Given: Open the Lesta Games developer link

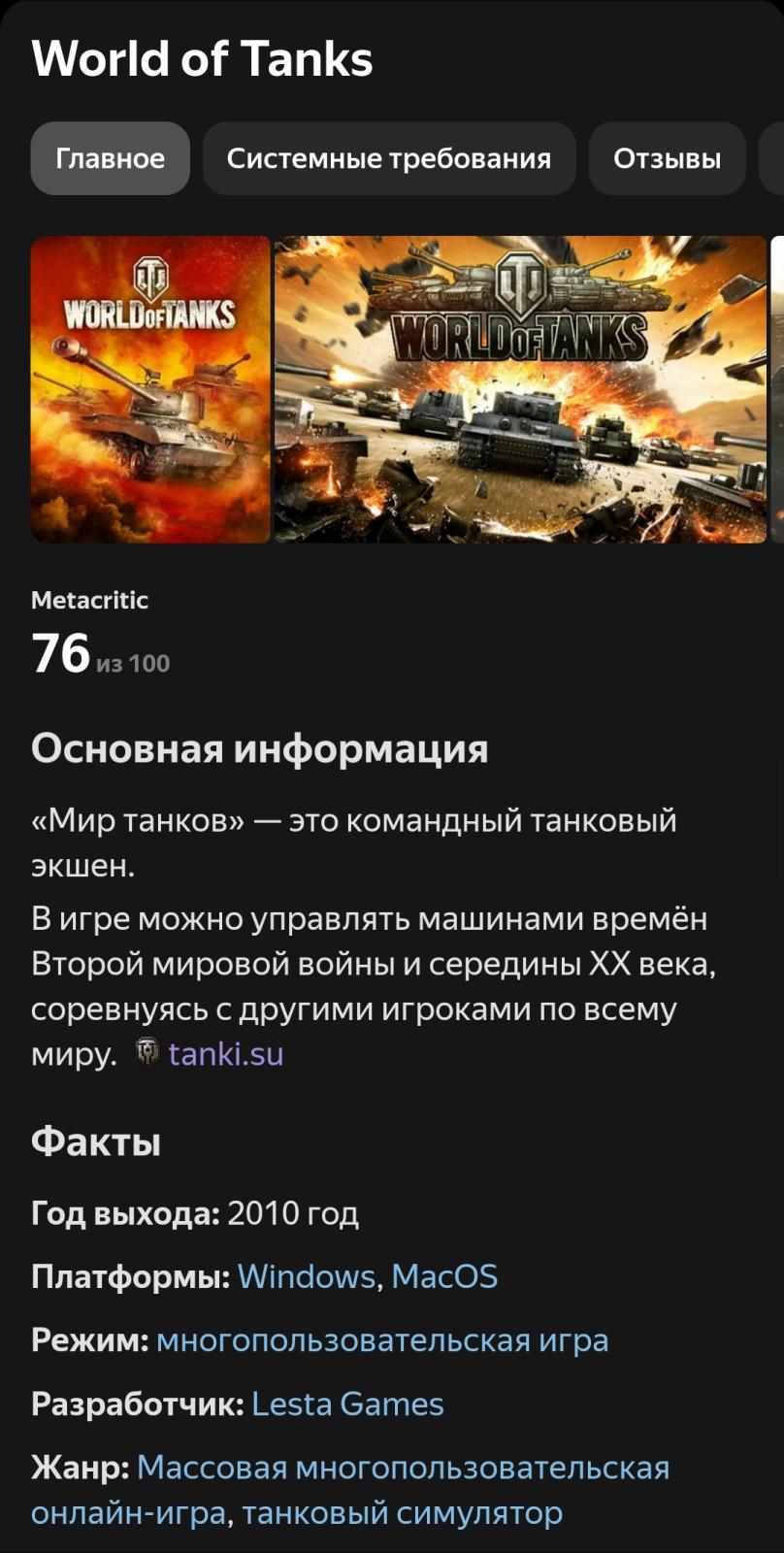Looking at the screenshot, I should 347,1404.
